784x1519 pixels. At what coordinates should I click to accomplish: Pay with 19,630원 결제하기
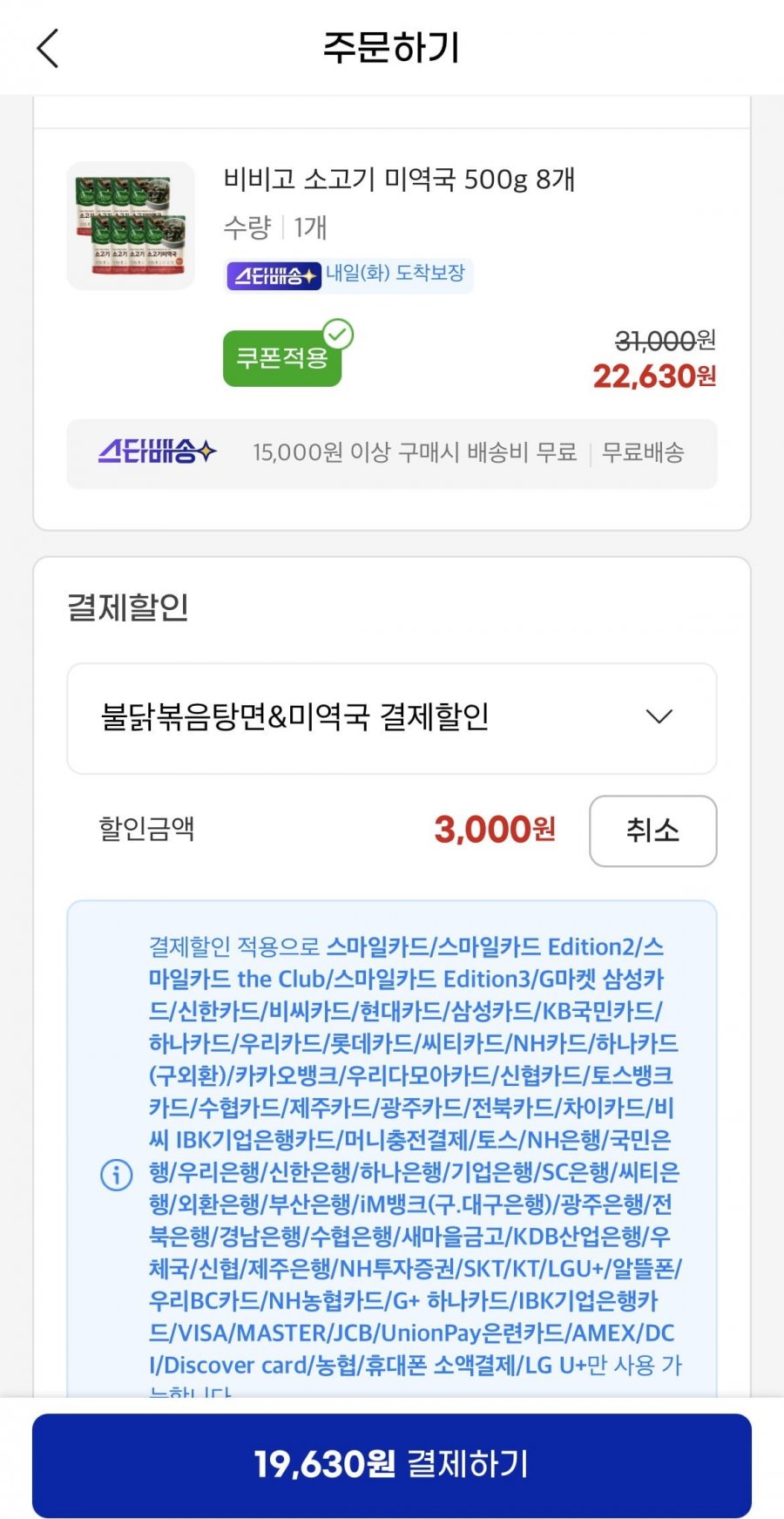(392, 1465)
